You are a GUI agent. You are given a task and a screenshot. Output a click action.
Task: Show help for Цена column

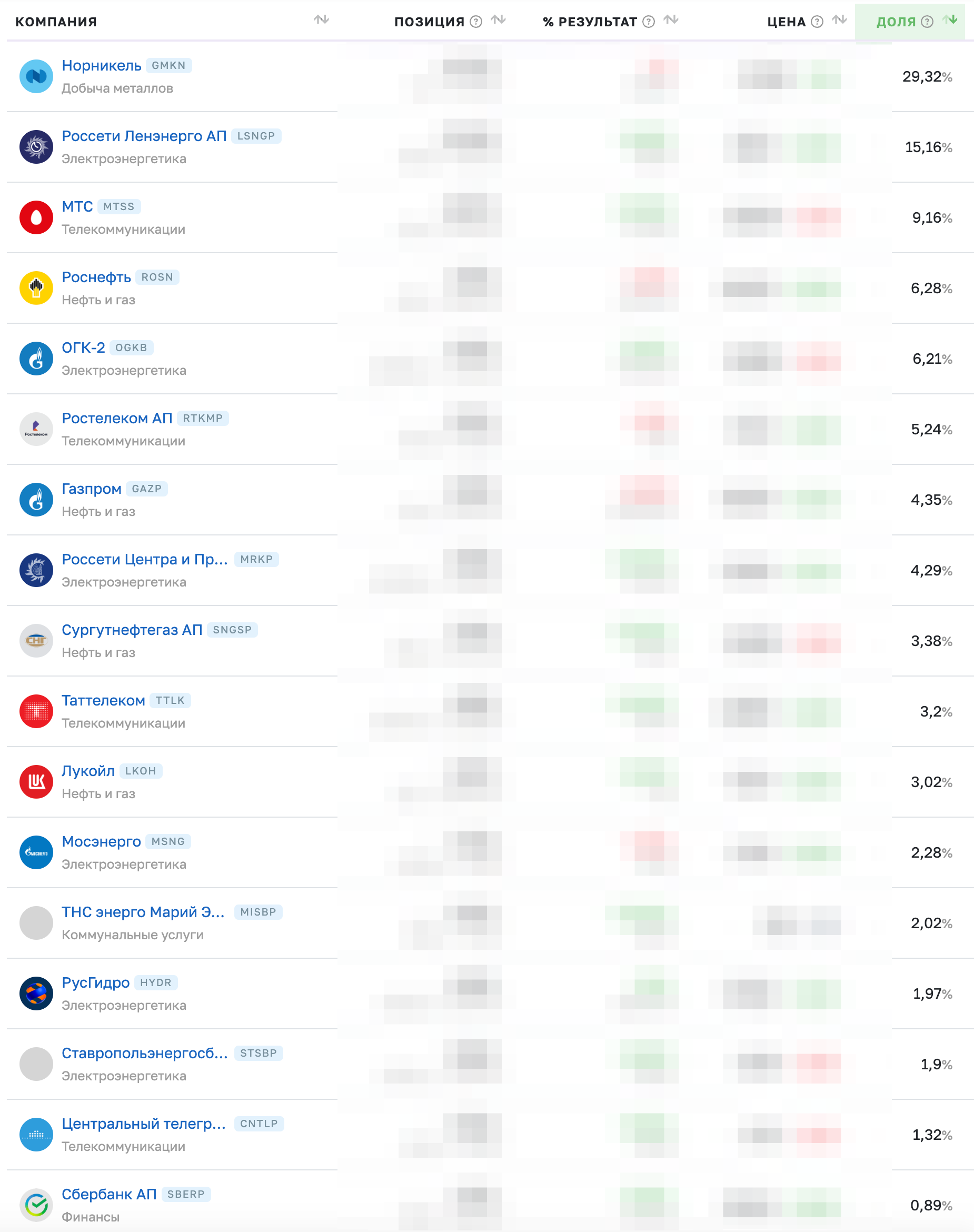[x=817, y=22]
